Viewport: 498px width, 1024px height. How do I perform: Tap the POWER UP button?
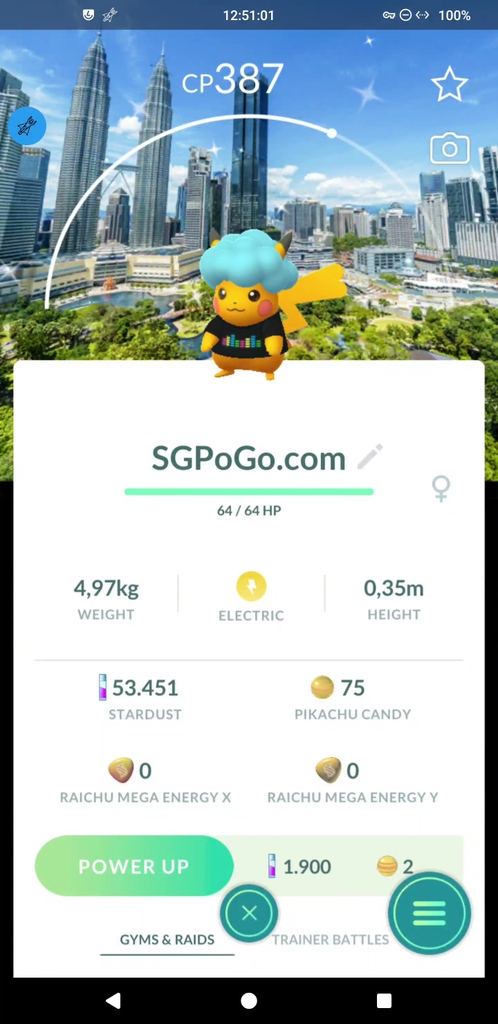(134, 866)
